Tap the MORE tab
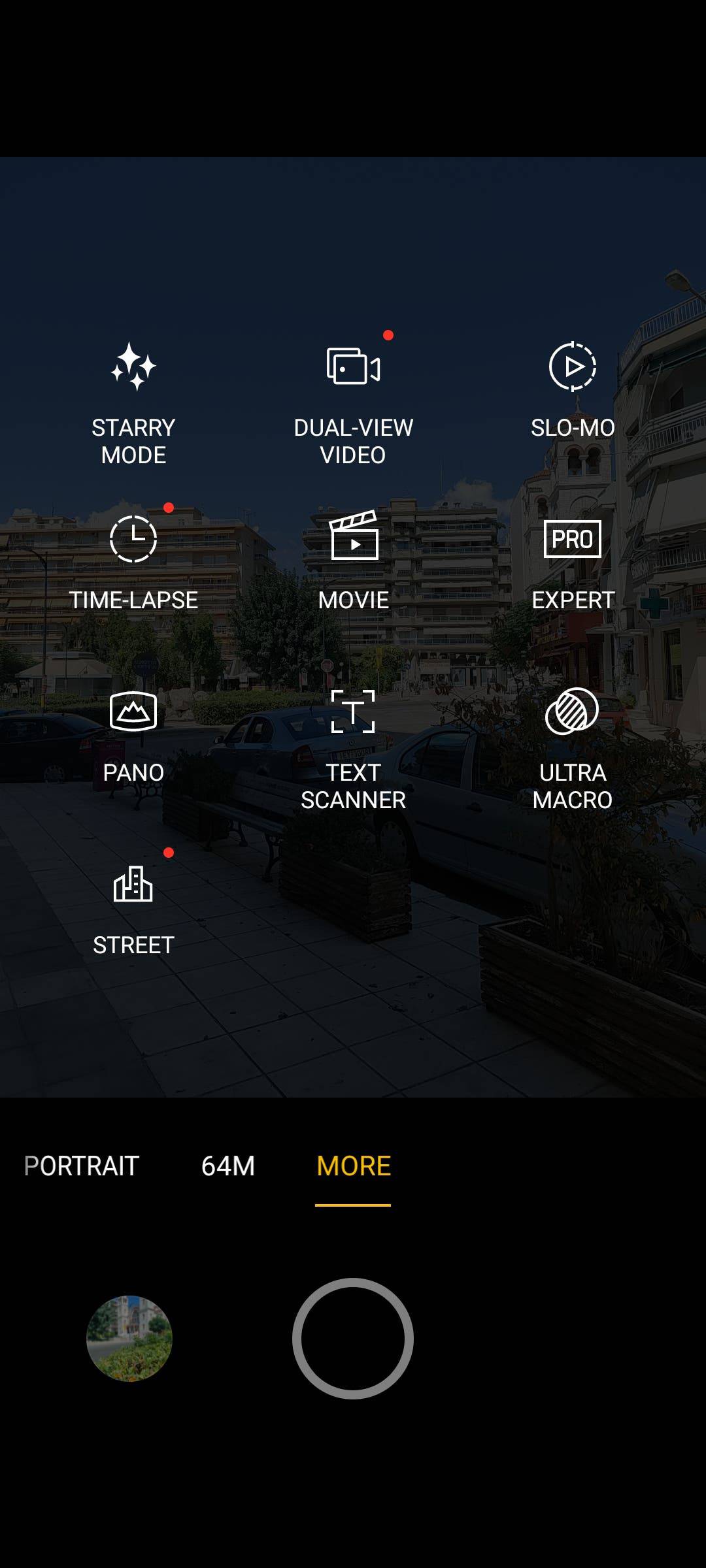706x1568 pixels. [353, 1166]
